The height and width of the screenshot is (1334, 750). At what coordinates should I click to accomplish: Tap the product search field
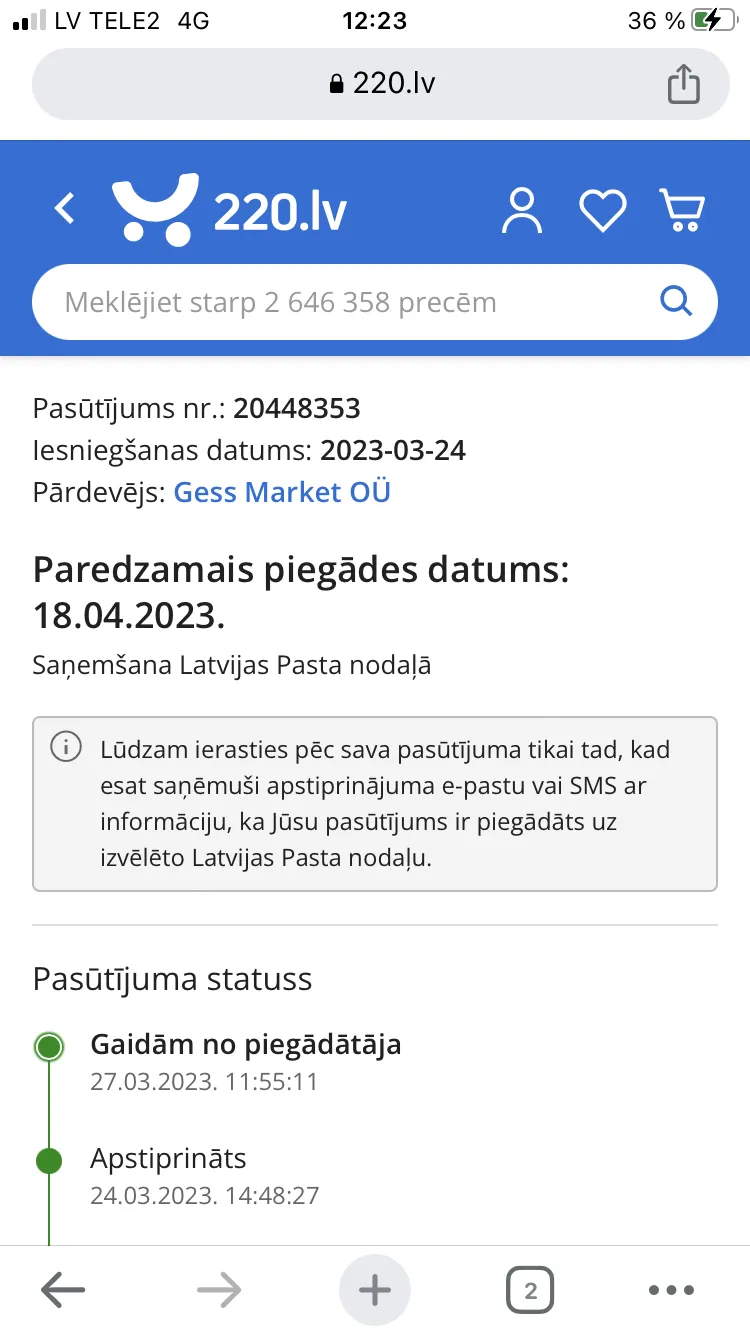point(375,302)
